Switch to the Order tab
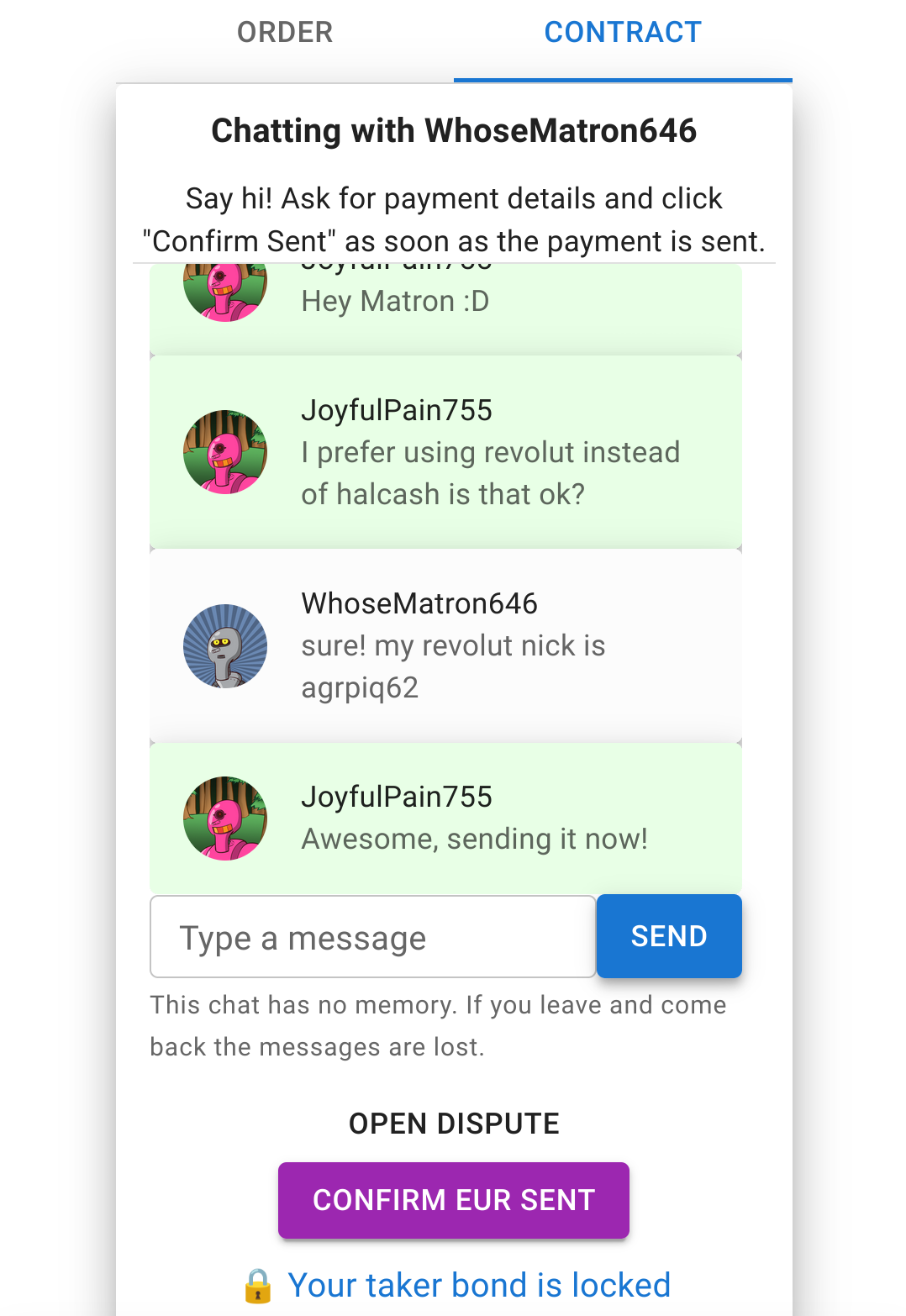 tap(285, 33)
